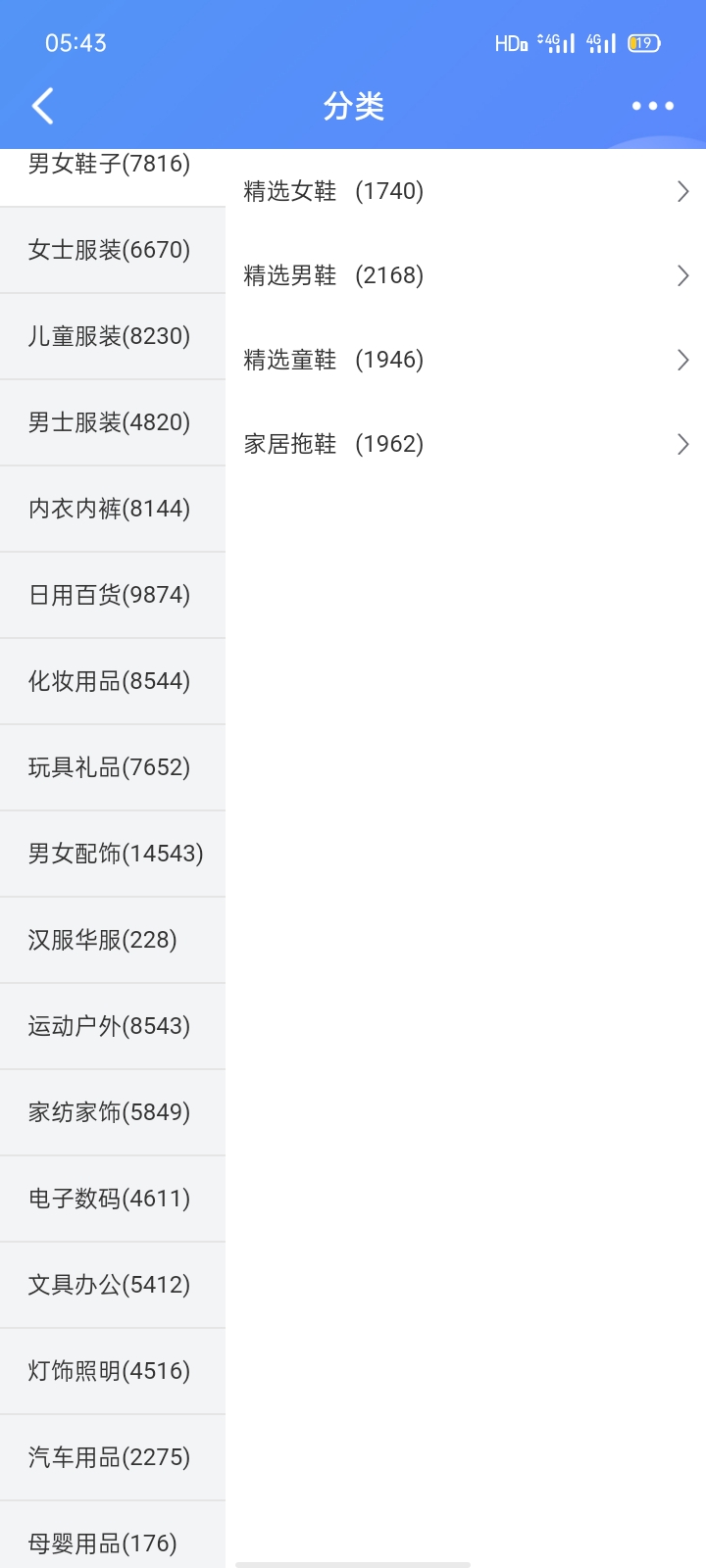Switch to 日用百货 category

pos(110,595)
